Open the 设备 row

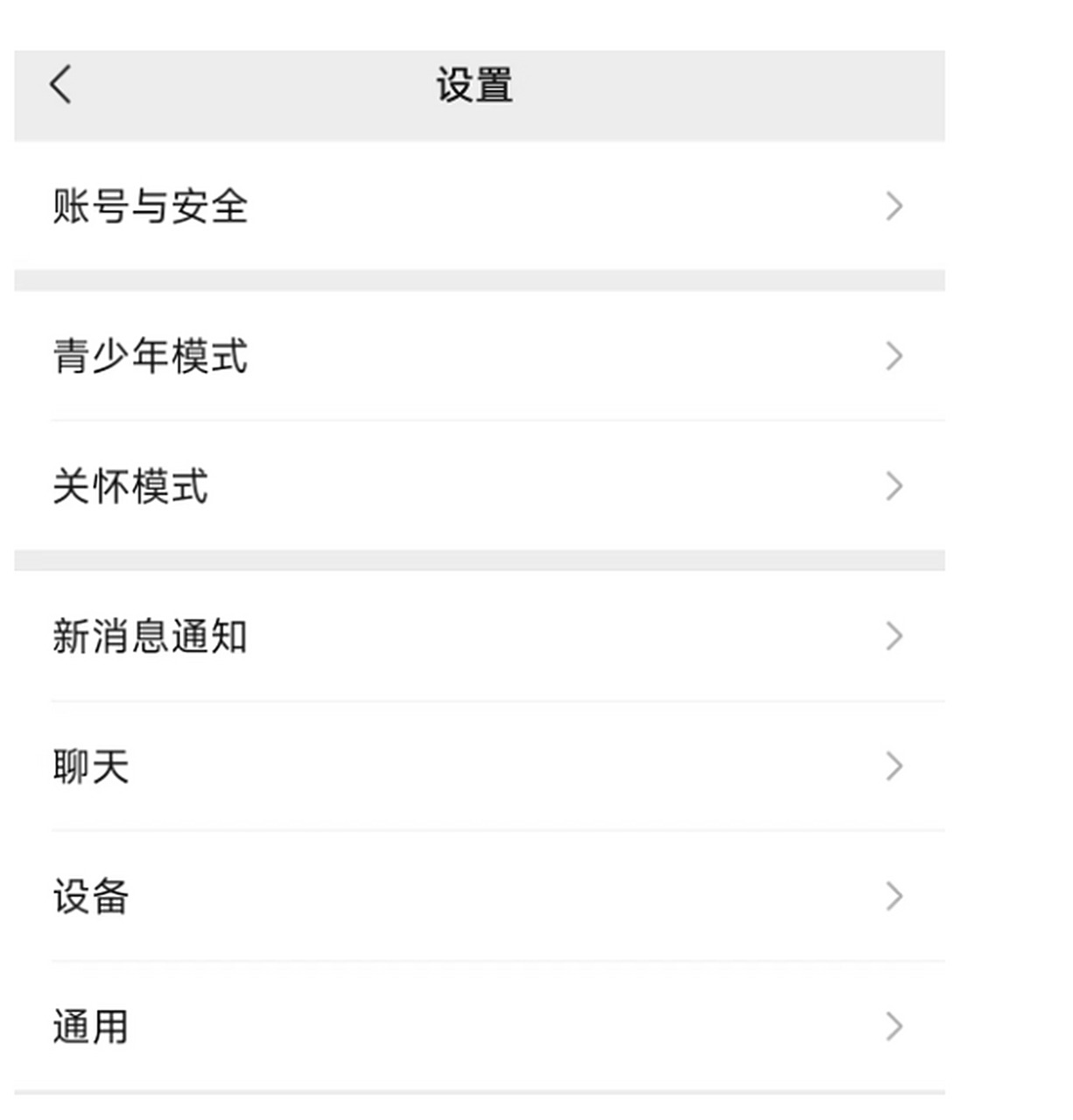point(479,897)
